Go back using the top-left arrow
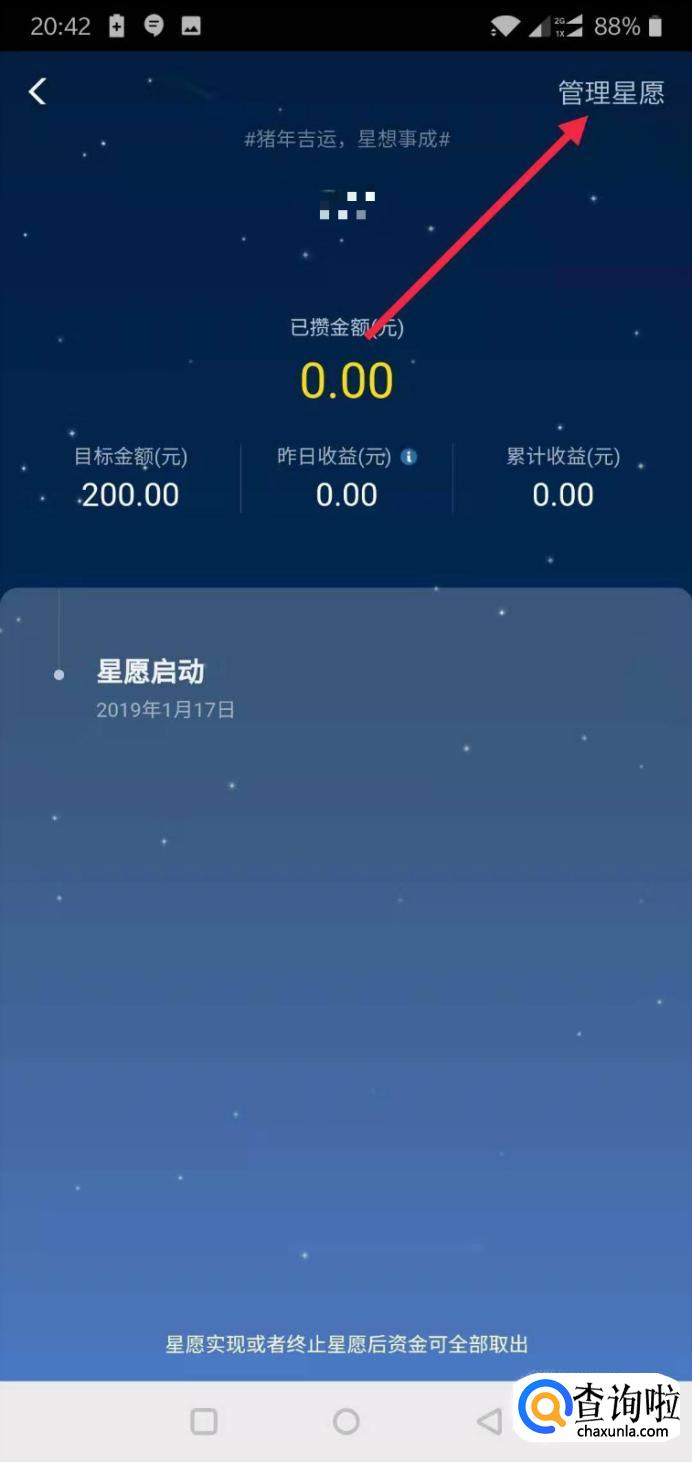This screenshot has width=692, height=1462. click(x=38, y=92)
